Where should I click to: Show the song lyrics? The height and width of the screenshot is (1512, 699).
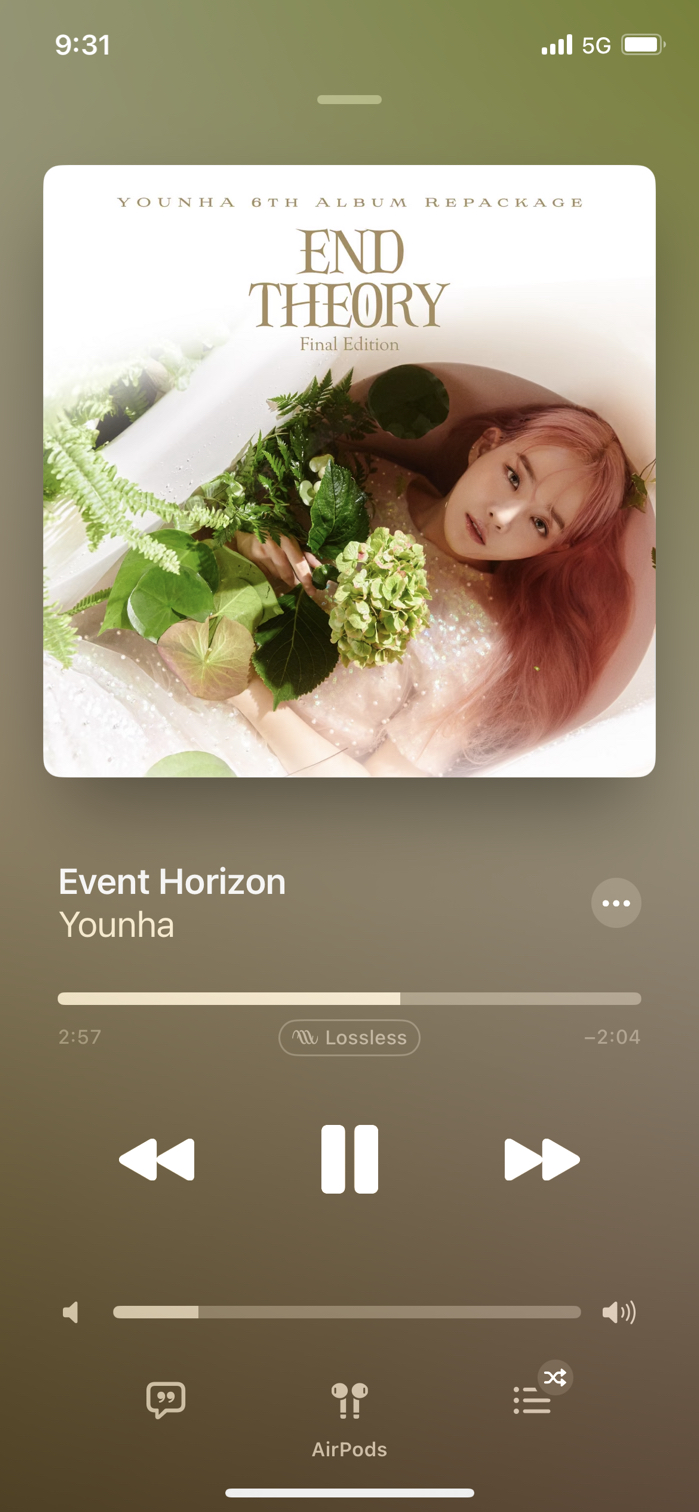click(x=166, y=1400)
